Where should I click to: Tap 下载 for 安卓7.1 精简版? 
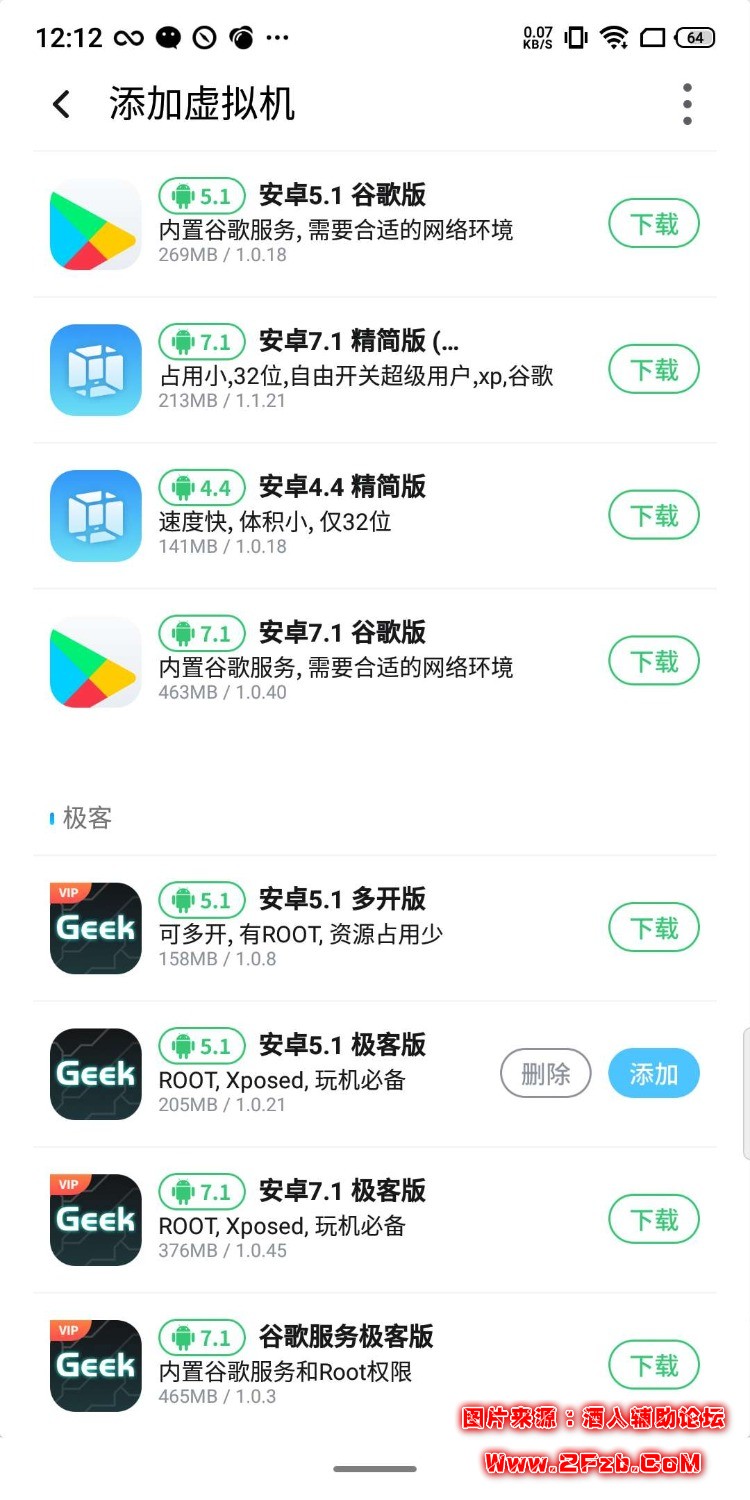click(653, 371)
